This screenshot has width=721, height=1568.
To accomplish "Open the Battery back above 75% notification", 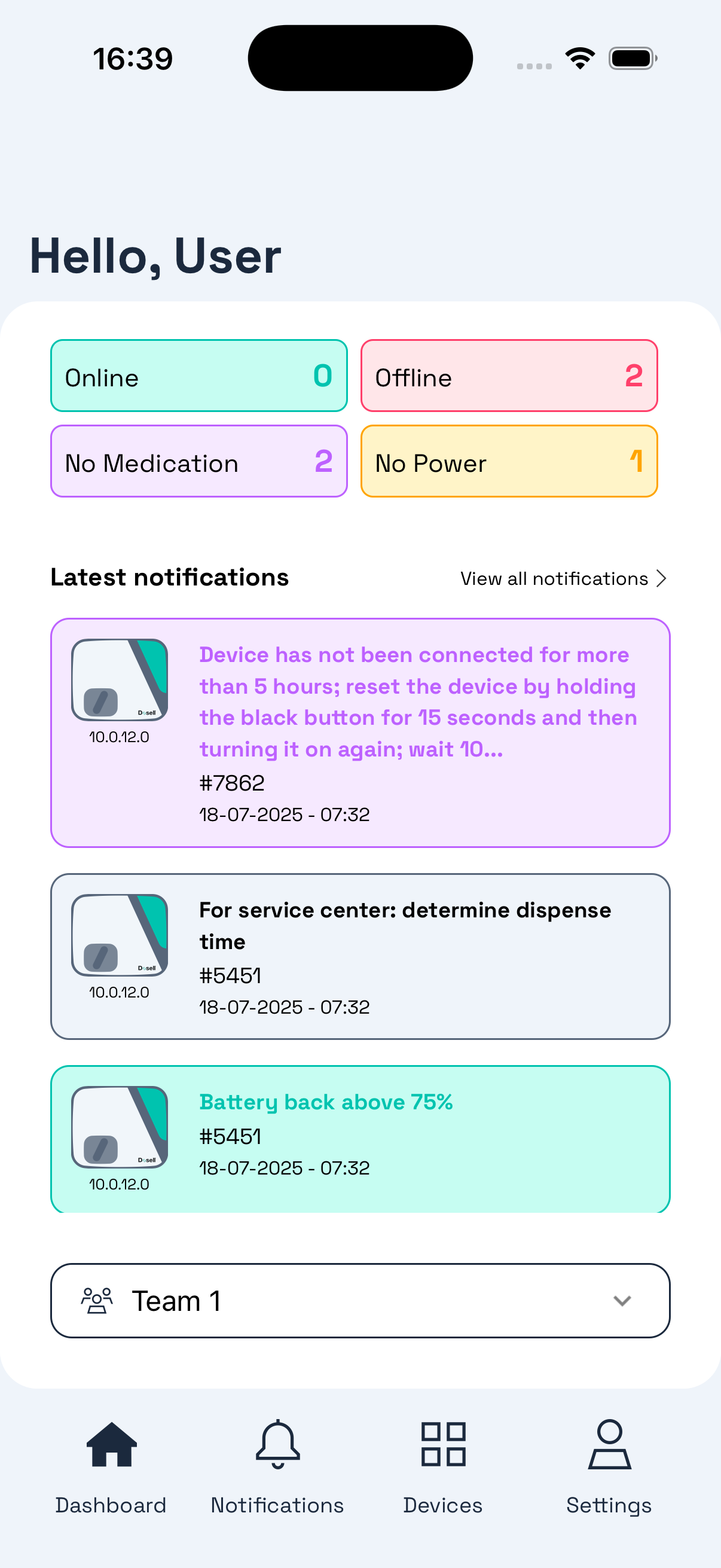I will pyautogui.click(x=360, y=1137).
